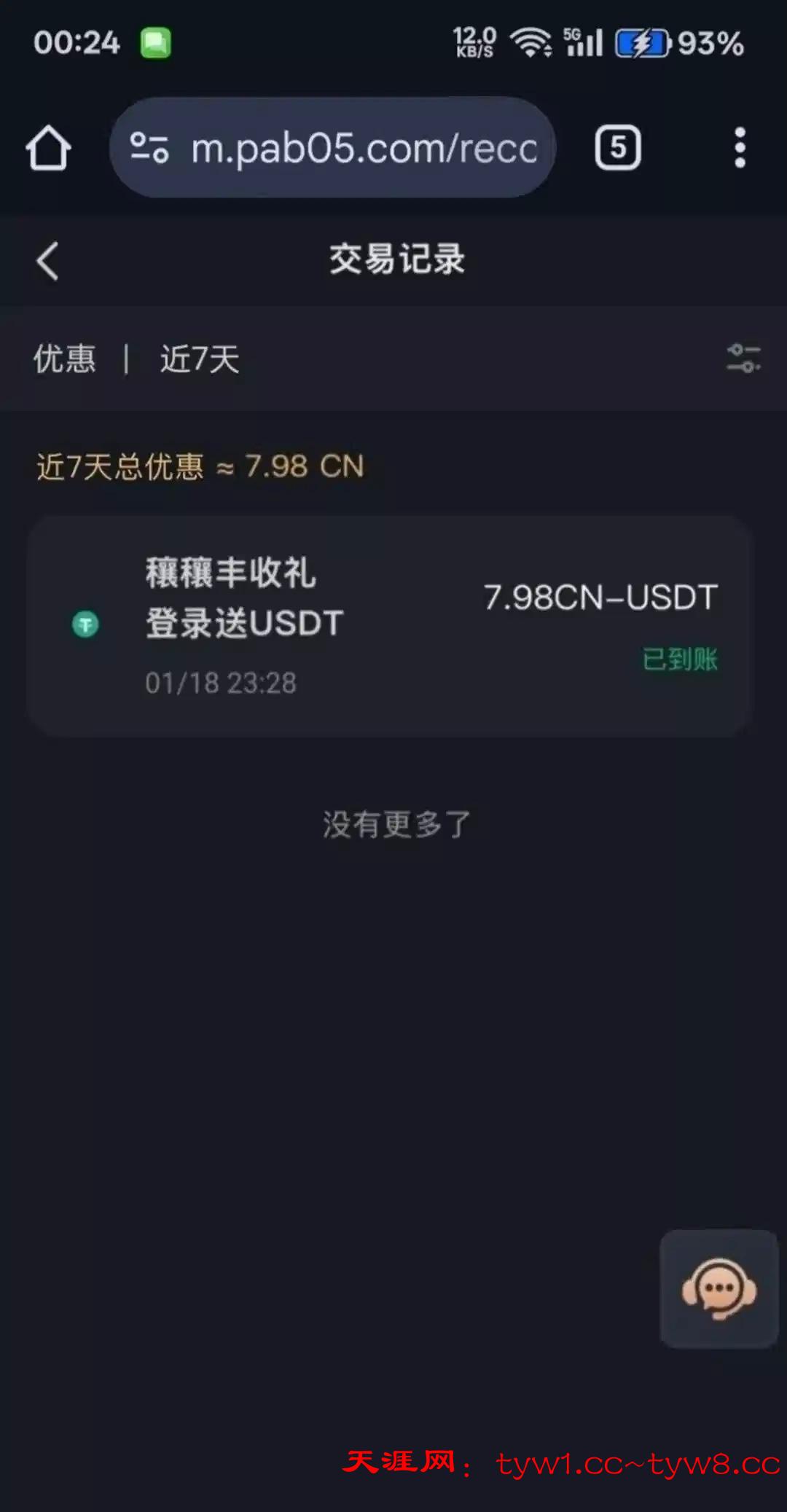Open the customer service chat button

(x=719, y=1288)
